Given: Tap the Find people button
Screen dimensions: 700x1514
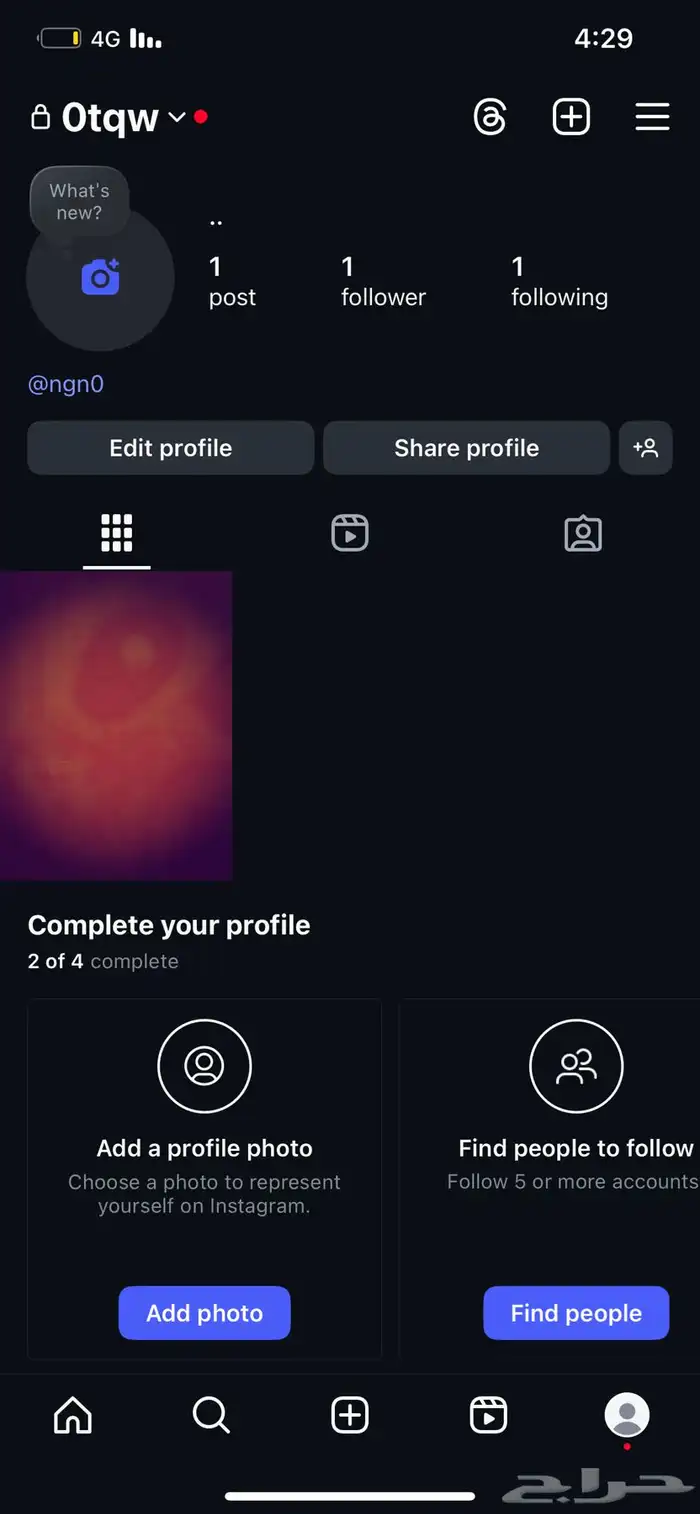Looking at the screenshot, I should click(x=576, y=1313).
